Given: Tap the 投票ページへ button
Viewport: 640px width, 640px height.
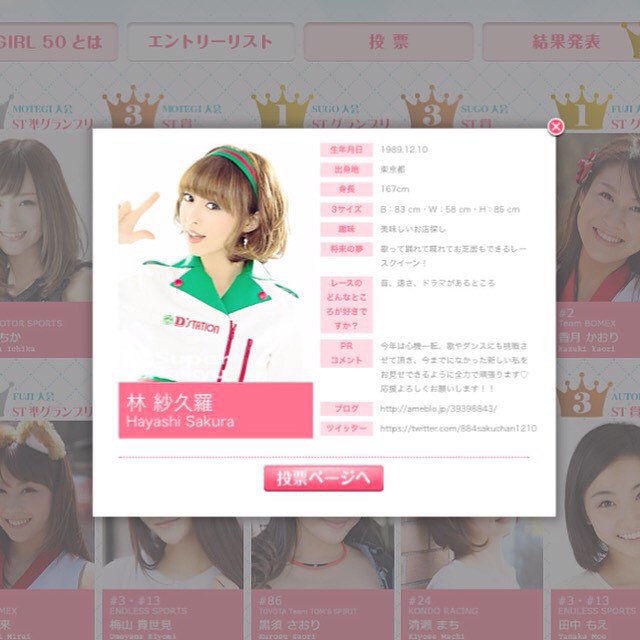Looking at the screenshot, I should pyautogui.click(x=323, y=478).
